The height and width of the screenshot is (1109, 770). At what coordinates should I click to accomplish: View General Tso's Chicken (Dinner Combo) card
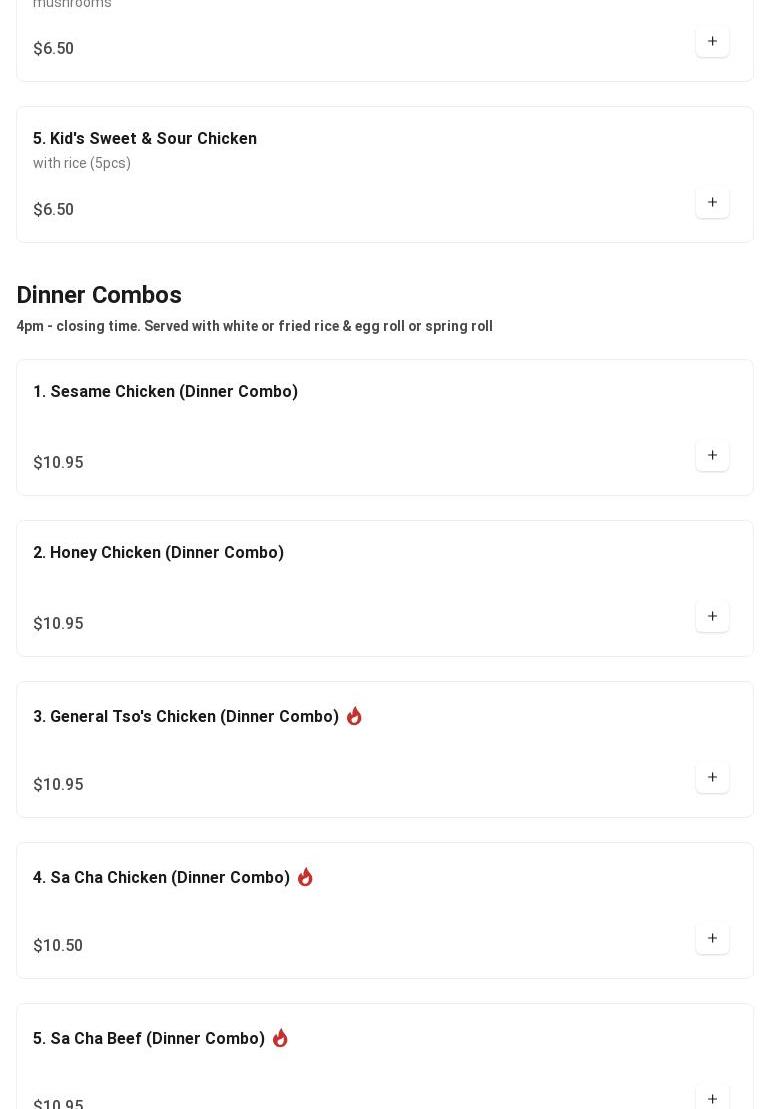point(186,717)
